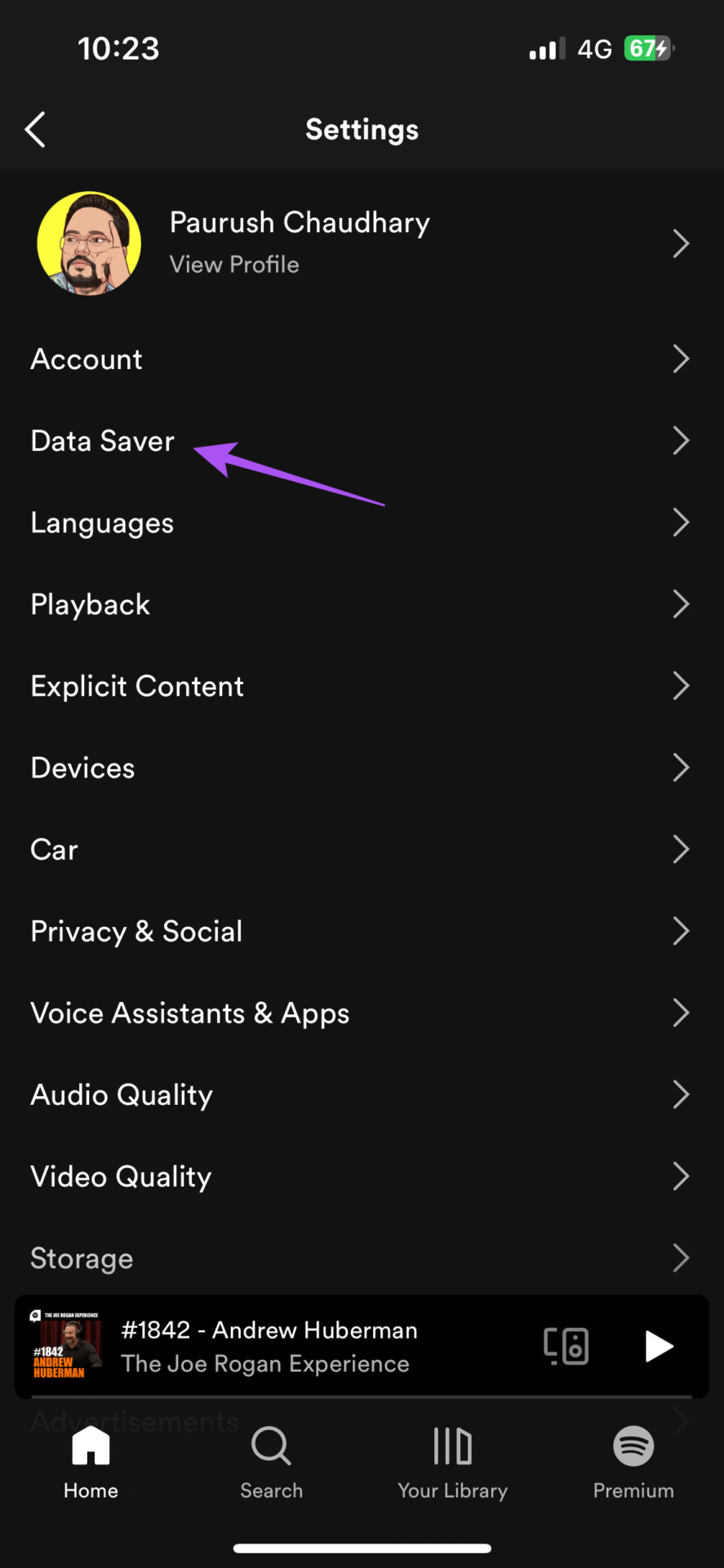Go back from Settings

point(35,130)
